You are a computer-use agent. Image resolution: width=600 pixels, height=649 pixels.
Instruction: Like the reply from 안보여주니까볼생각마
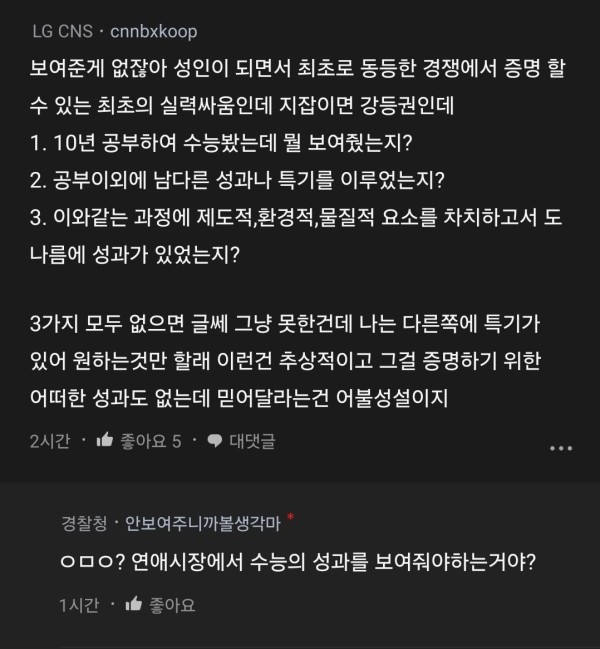[x=162, y=604]
